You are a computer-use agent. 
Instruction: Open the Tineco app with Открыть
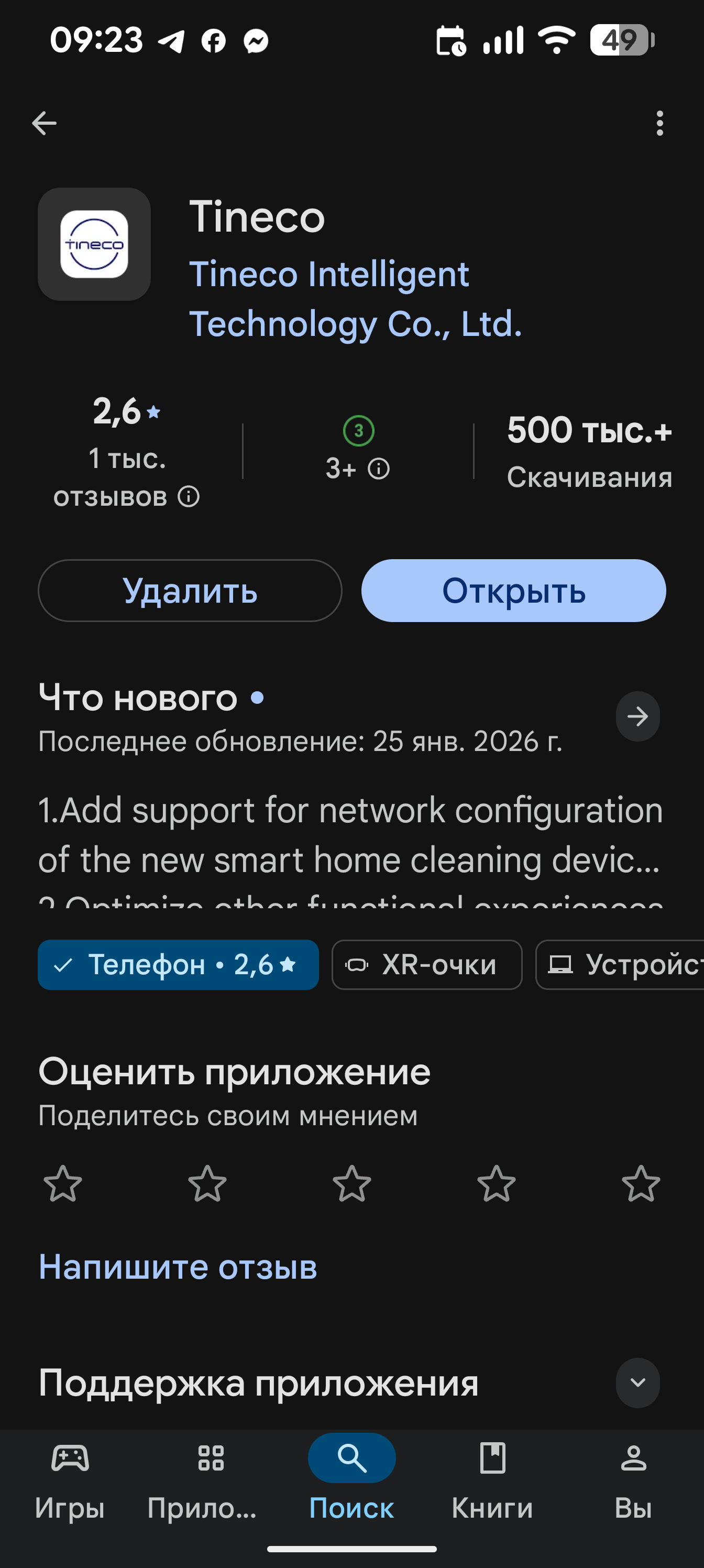click(x=513, y=591)
